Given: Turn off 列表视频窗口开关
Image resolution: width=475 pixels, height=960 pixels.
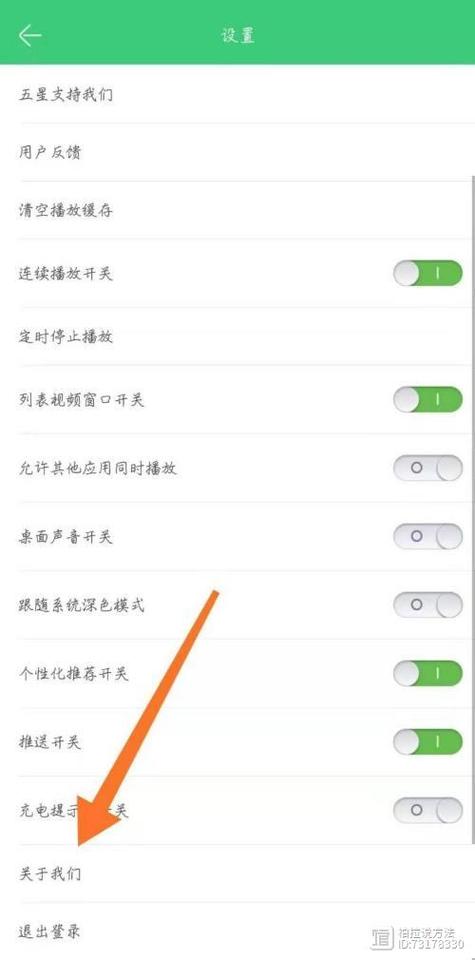Looking at the screenshot, I should pos(428,400).
